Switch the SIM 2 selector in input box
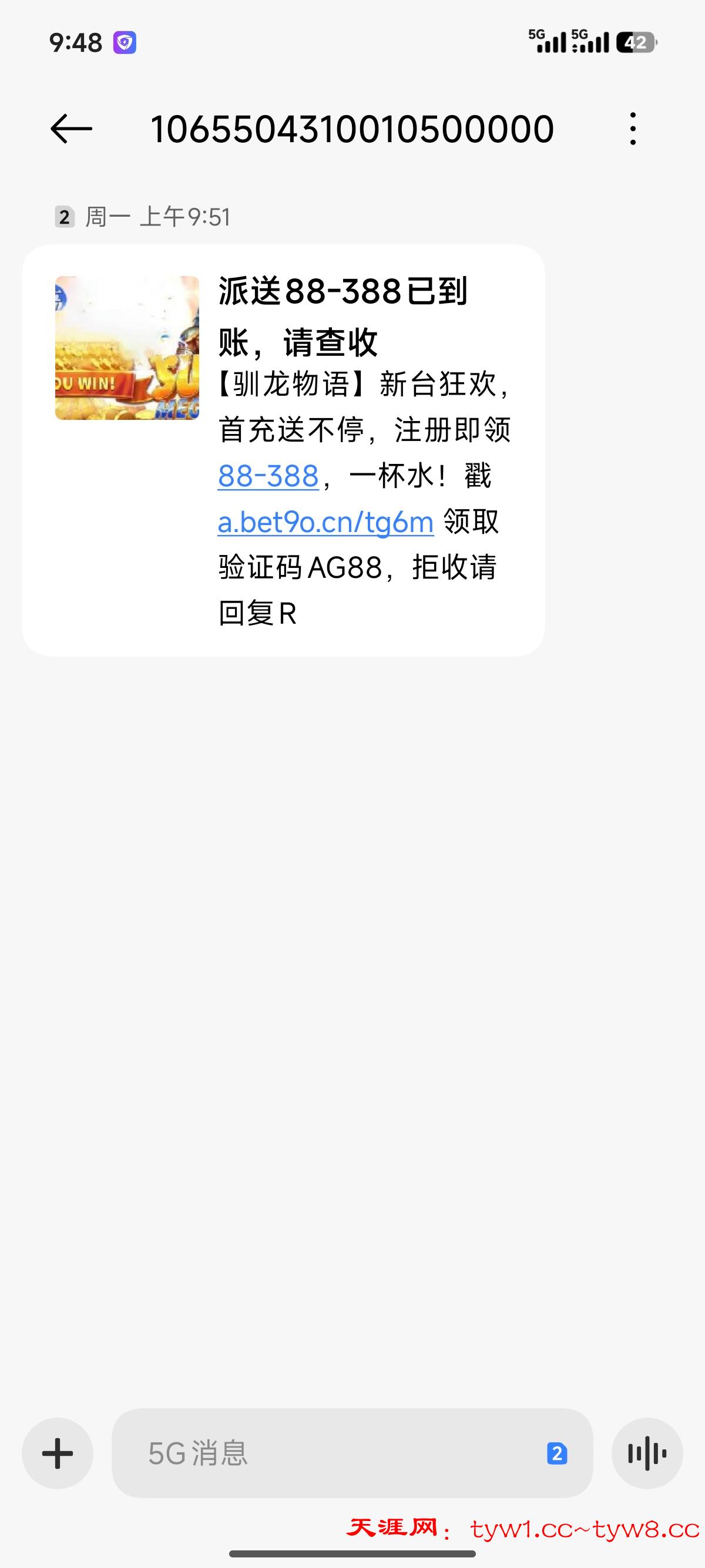 [x=557, y=1453]
